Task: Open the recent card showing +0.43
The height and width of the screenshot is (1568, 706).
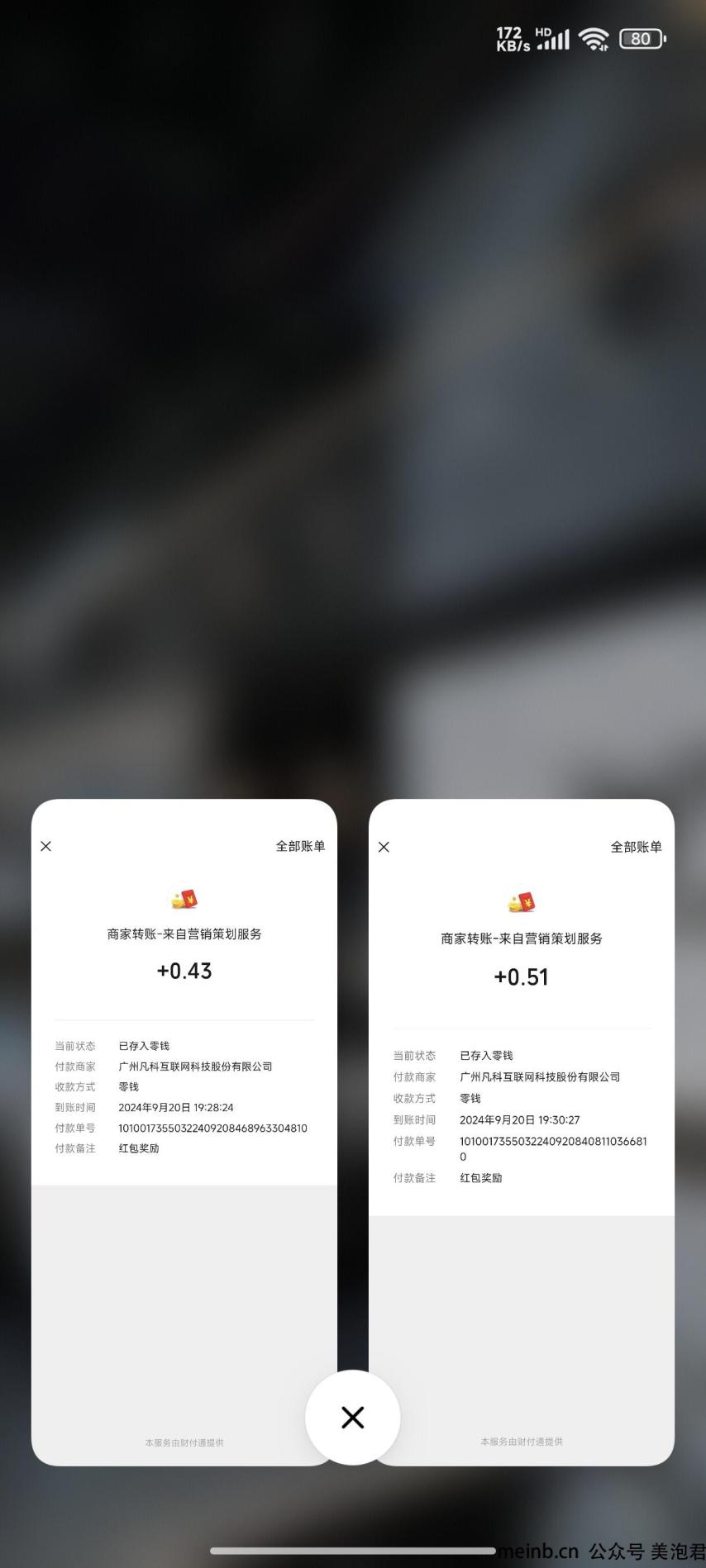Action: coord(184,1074)
